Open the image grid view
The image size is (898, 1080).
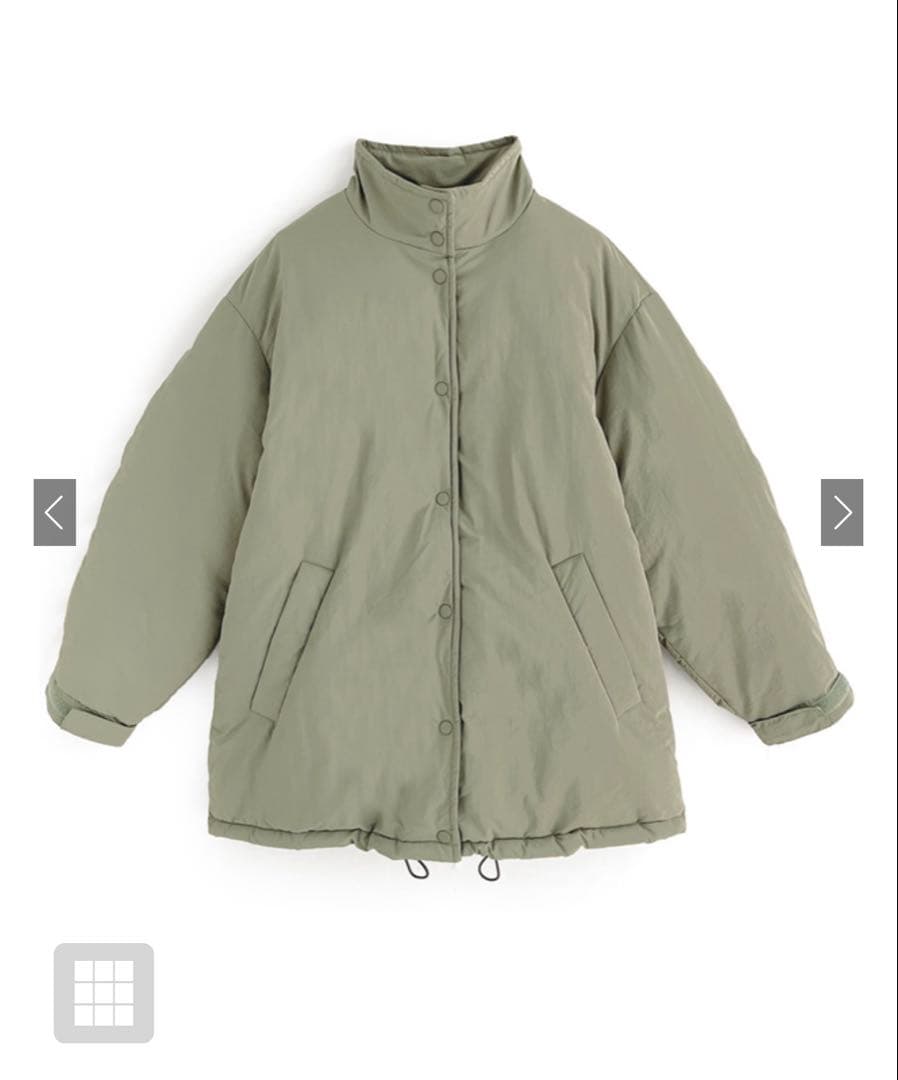point(103,992)
